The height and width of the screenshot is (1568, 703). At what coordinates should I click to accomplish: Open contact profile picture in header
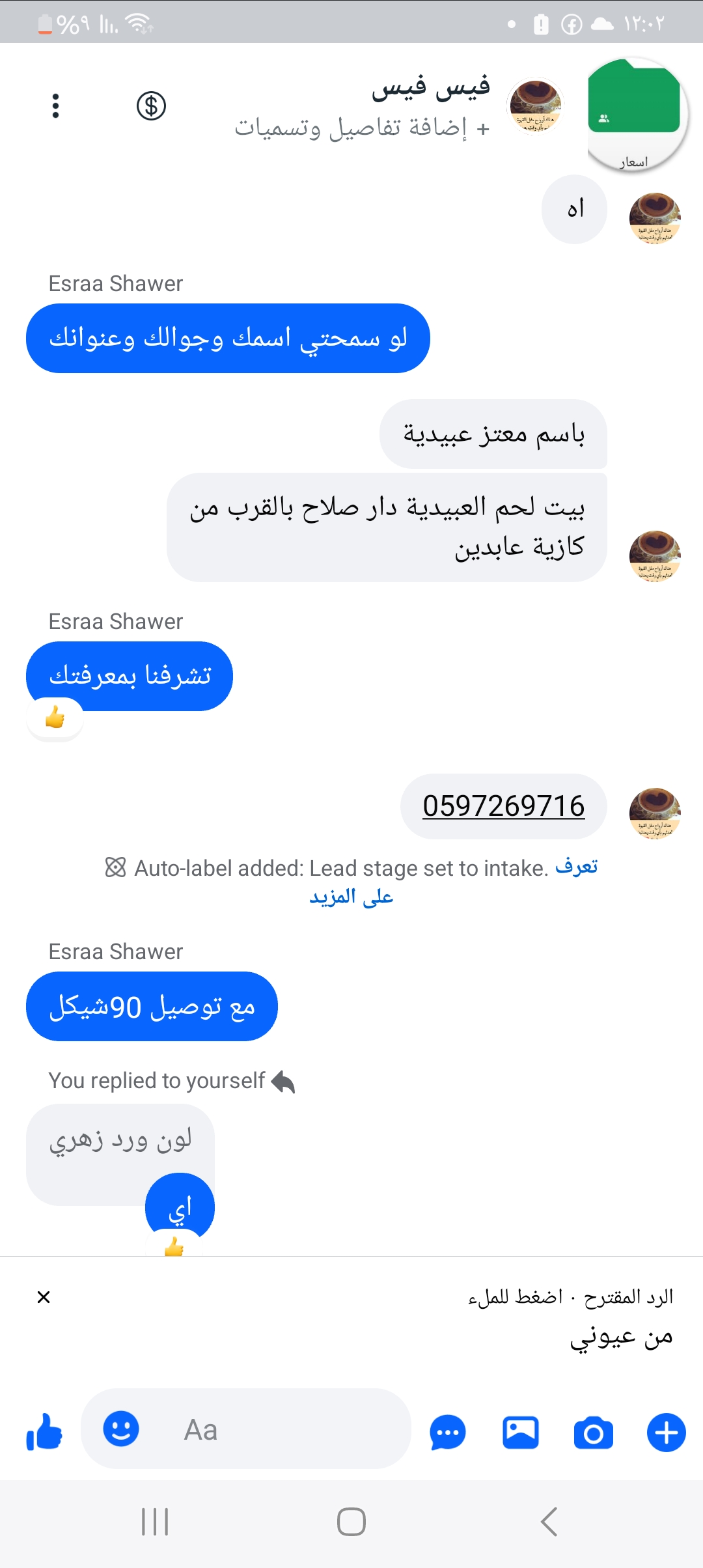click(535, 105)
